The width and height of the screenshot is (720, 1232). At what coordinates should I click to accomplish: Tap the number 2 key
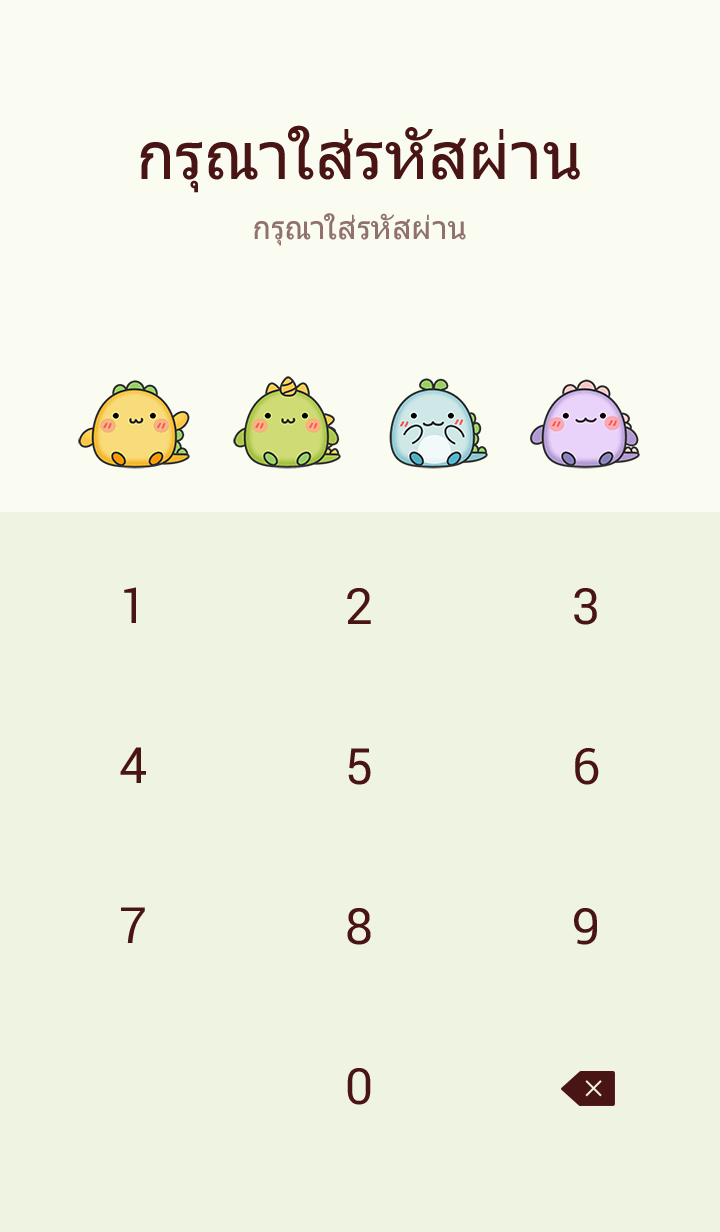(359, 607)
